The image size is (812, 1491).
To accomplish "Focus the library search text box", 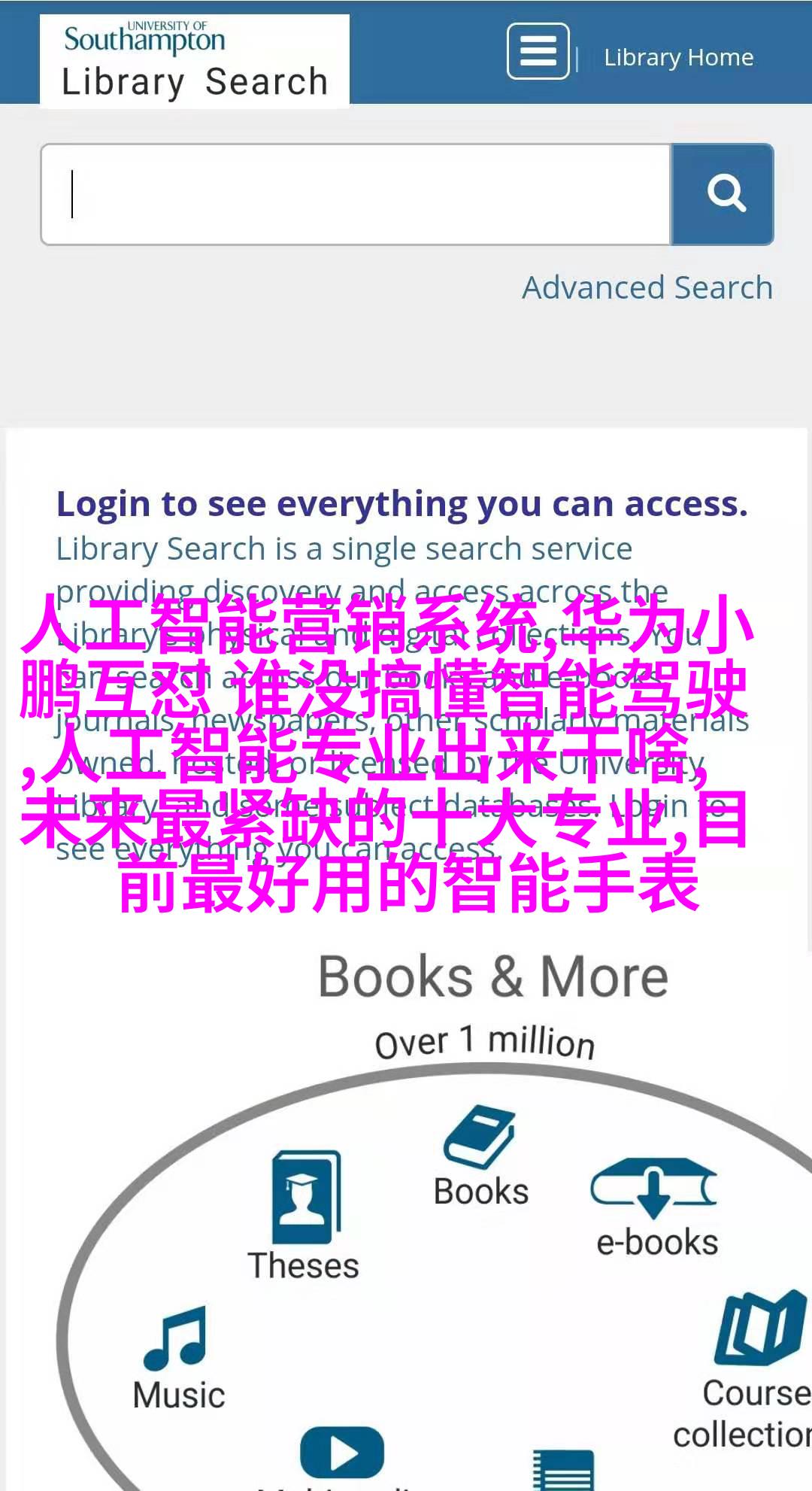I will coord(356,195).
